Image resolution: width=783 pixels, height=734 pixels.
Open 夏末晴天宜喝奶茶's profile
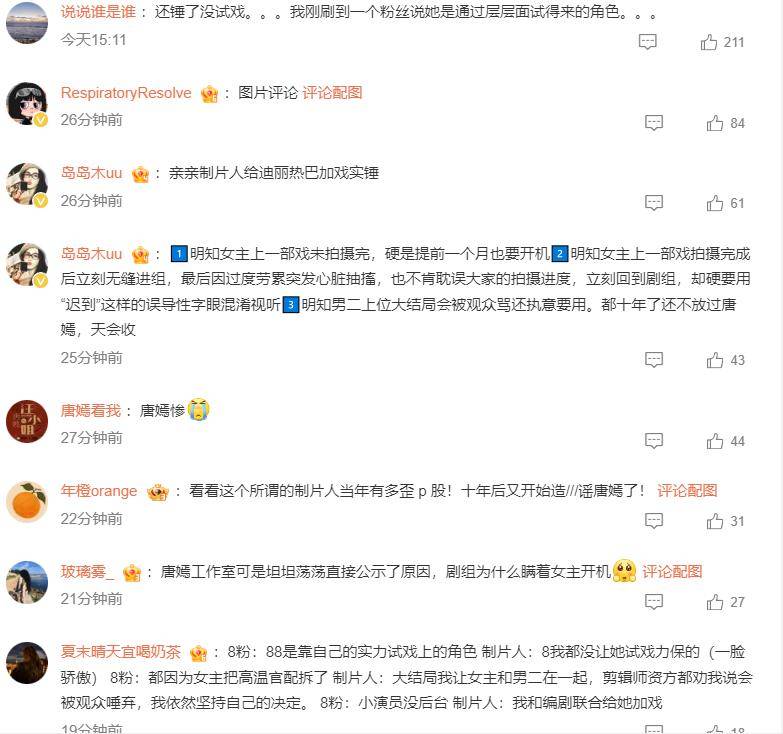coord(120,652)
